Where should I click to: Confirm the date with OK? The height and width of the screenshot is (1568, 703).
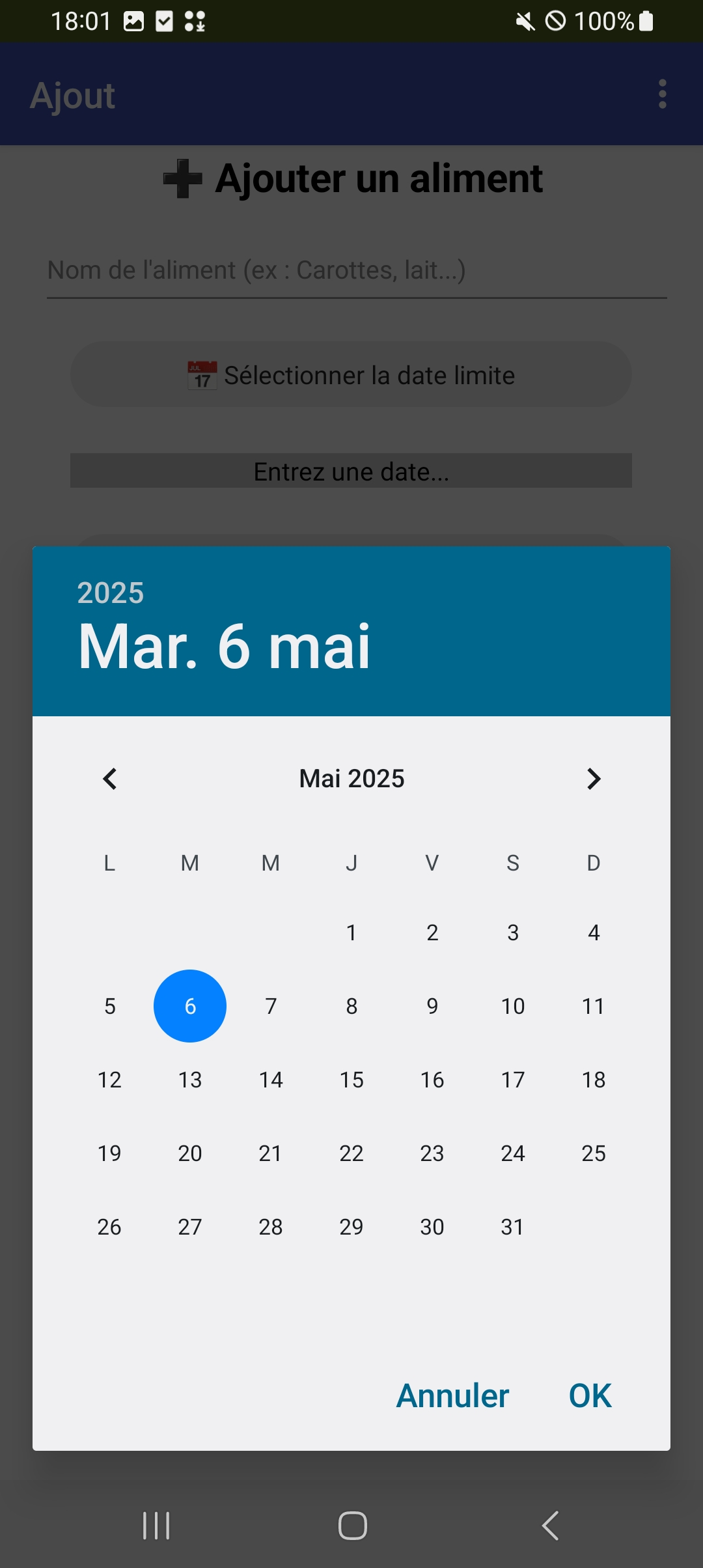coord(590,1395)
